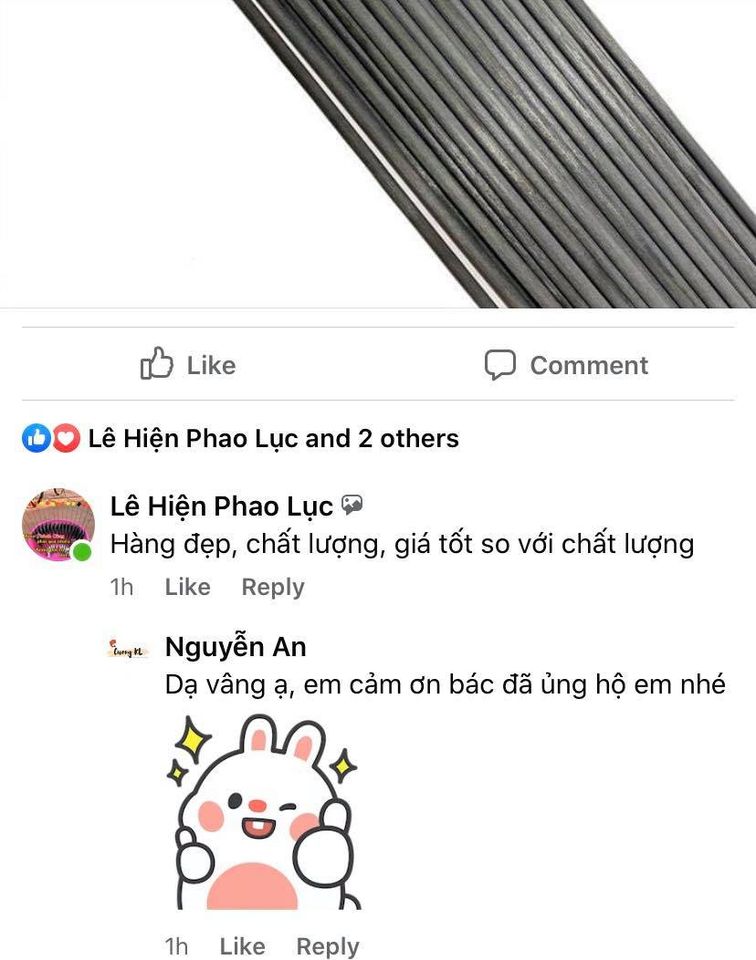Screen dimensions: 756x960
Task: Tap the name Nguyễn An
Action: [235, 647]
